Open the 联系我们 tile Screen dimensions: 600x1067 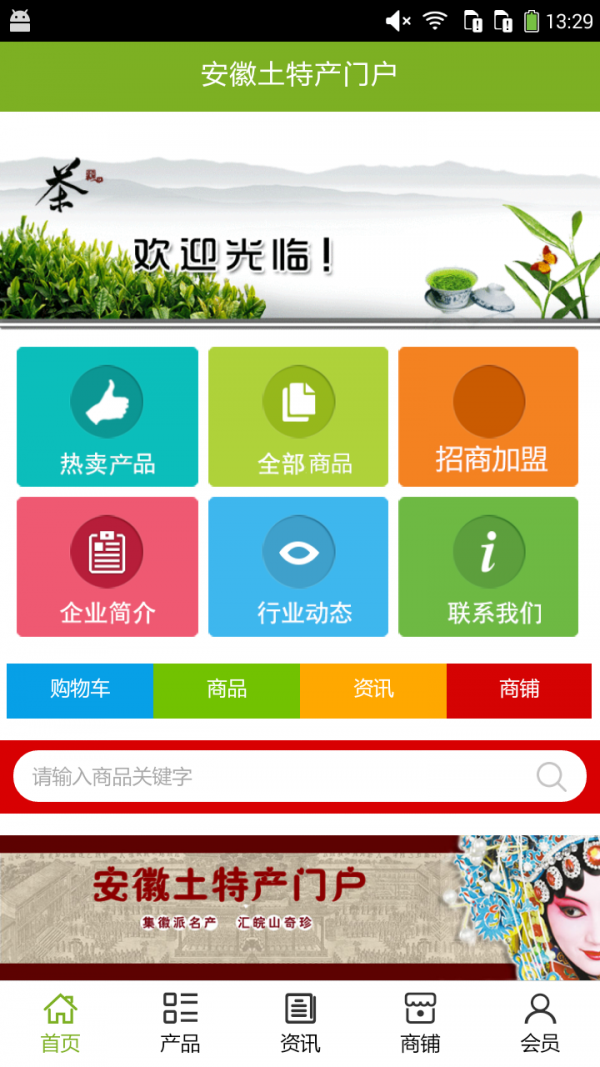488,566
